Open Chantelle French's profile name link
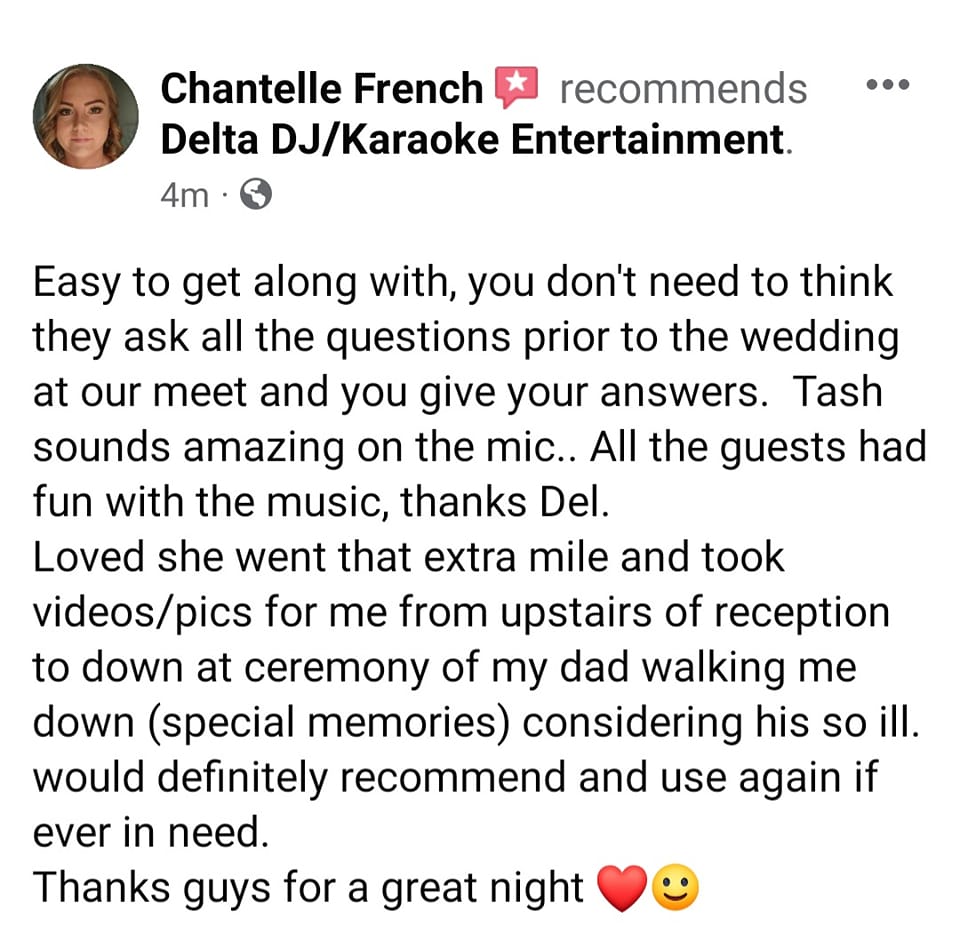 coord(321,89)
